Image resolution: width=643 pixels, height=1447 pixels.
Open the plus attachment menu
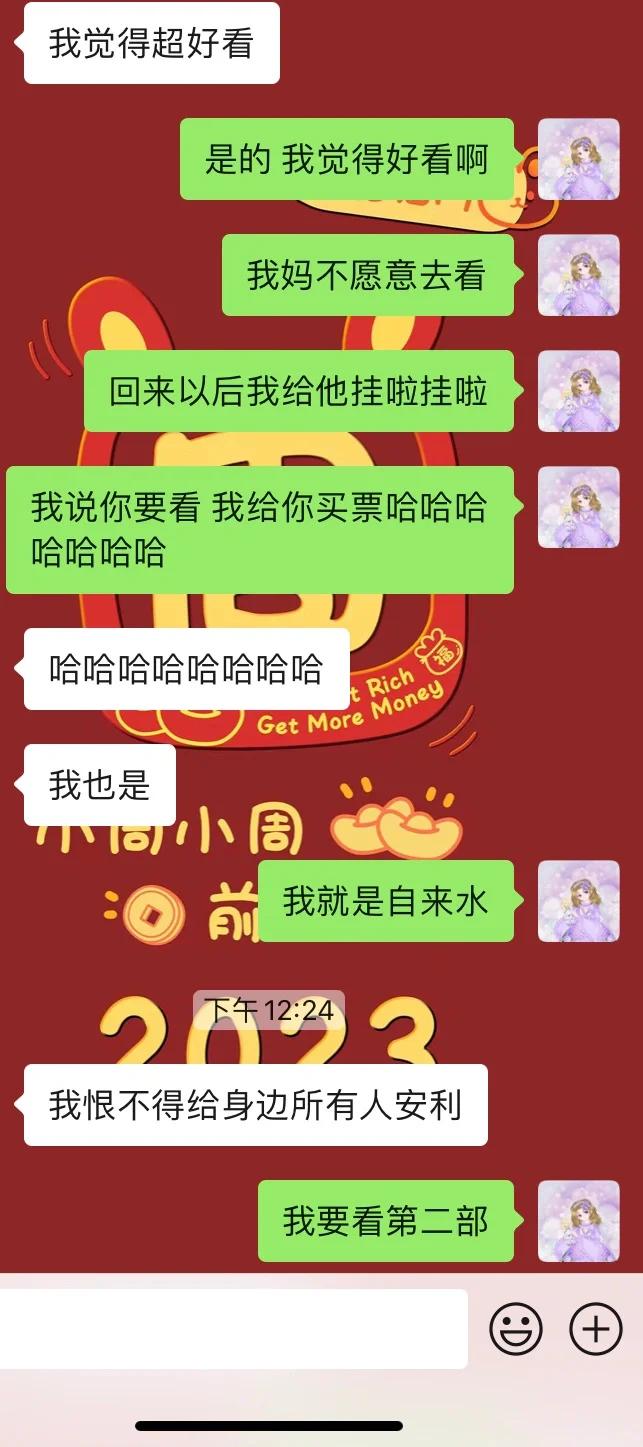click(596, 1329)
